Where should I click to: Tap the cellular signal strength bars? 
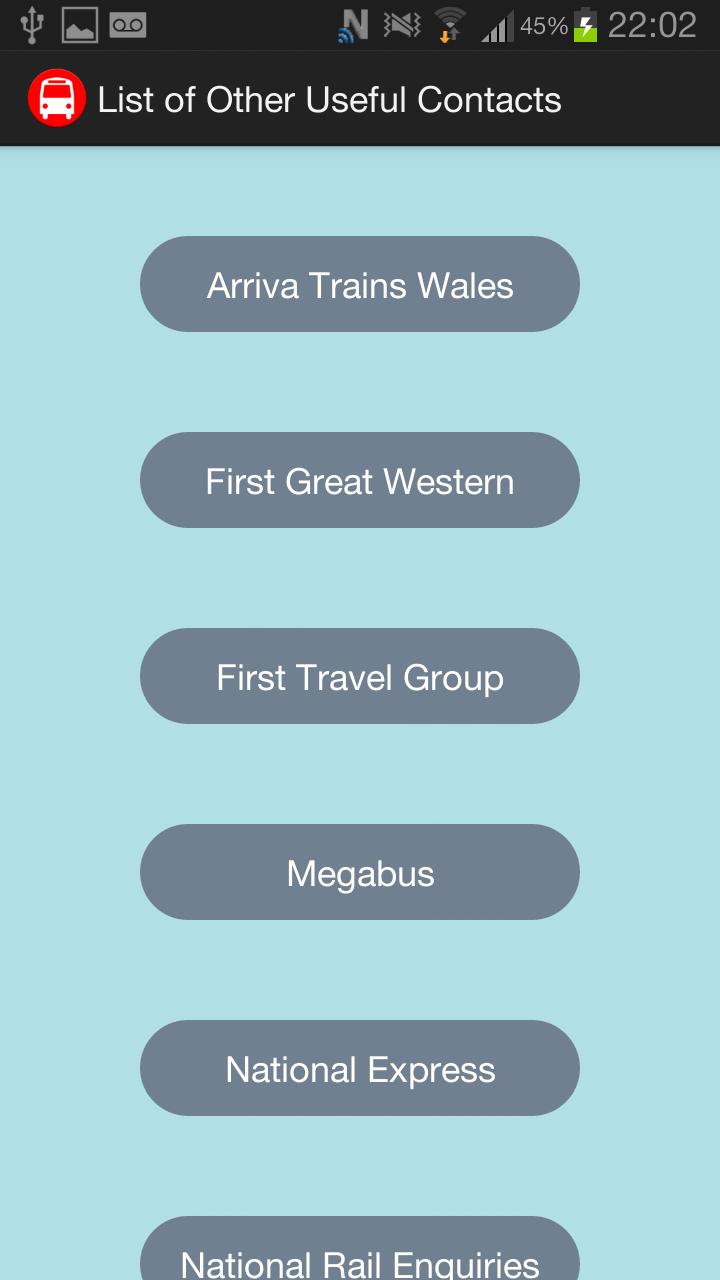pos(499,24)
